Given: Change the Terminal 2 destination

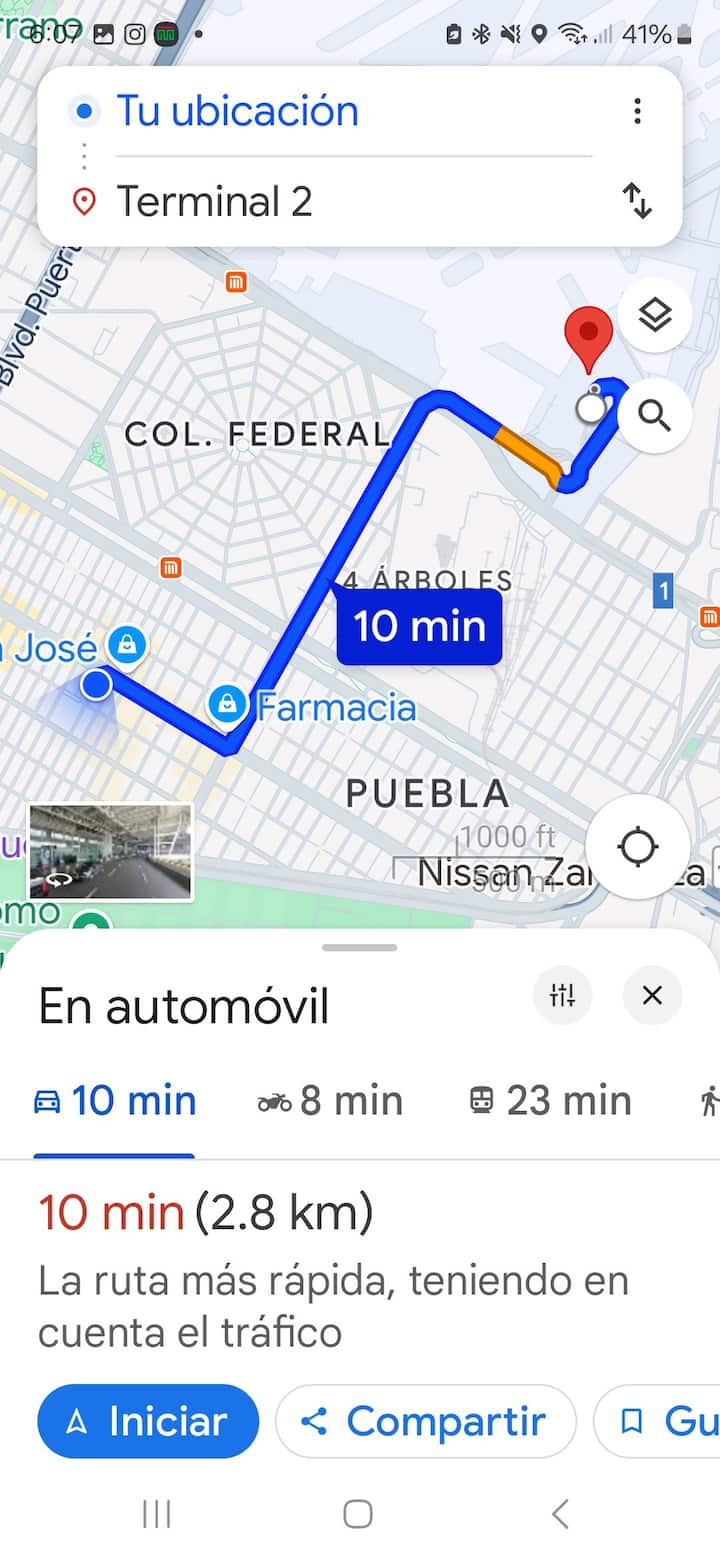Looking at the screenshot, I should [215, 201].
